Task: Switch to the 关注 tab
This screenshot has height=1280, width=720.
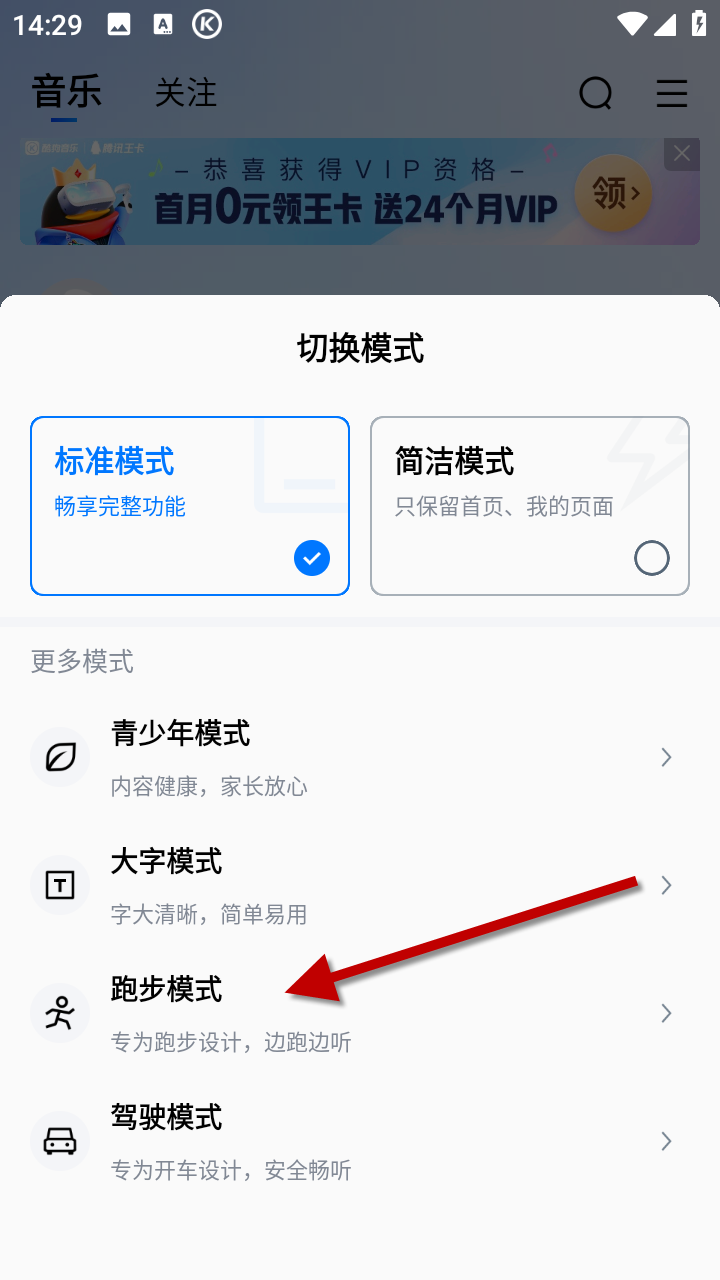Action: 185,94
